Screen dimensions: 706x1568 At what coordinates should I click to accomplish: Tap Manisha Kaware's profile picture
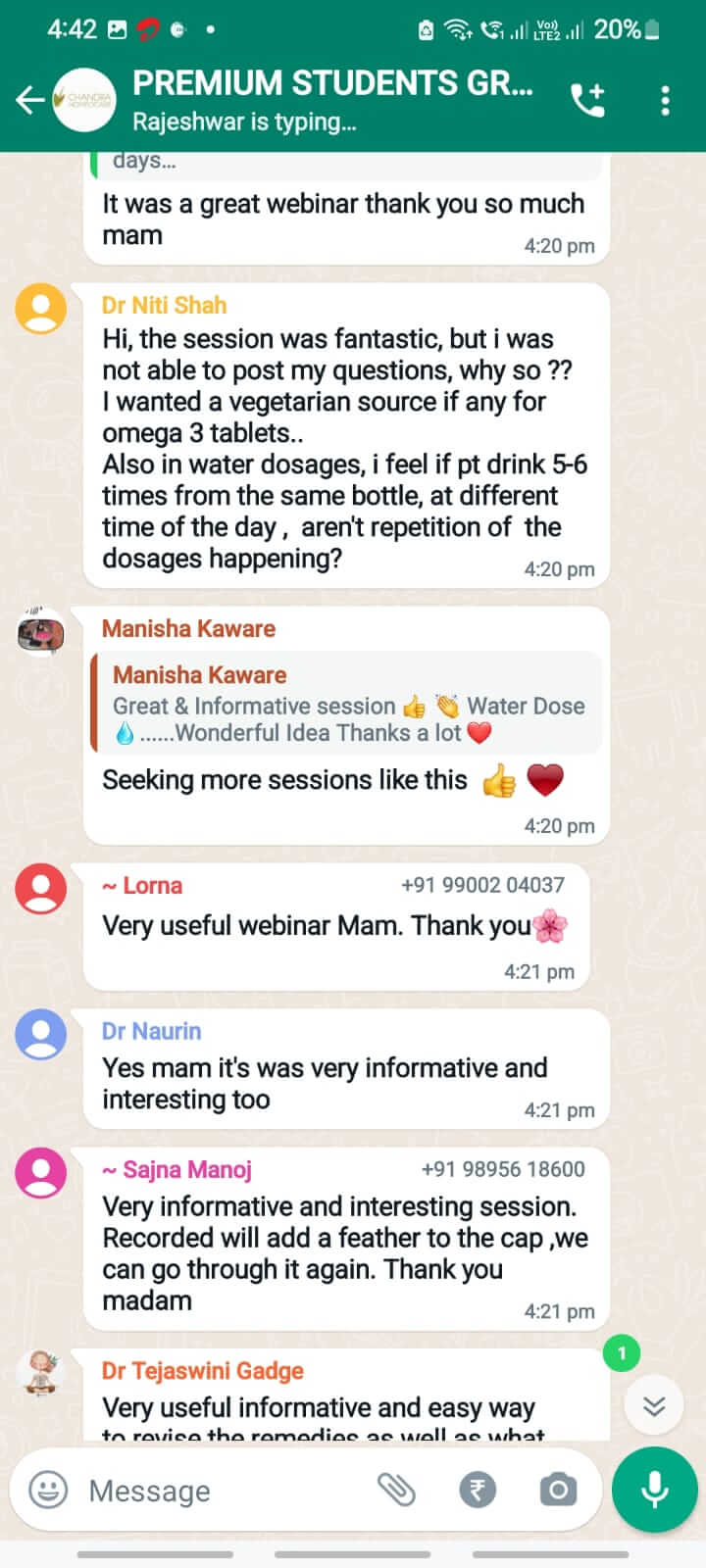coord(41,632)
